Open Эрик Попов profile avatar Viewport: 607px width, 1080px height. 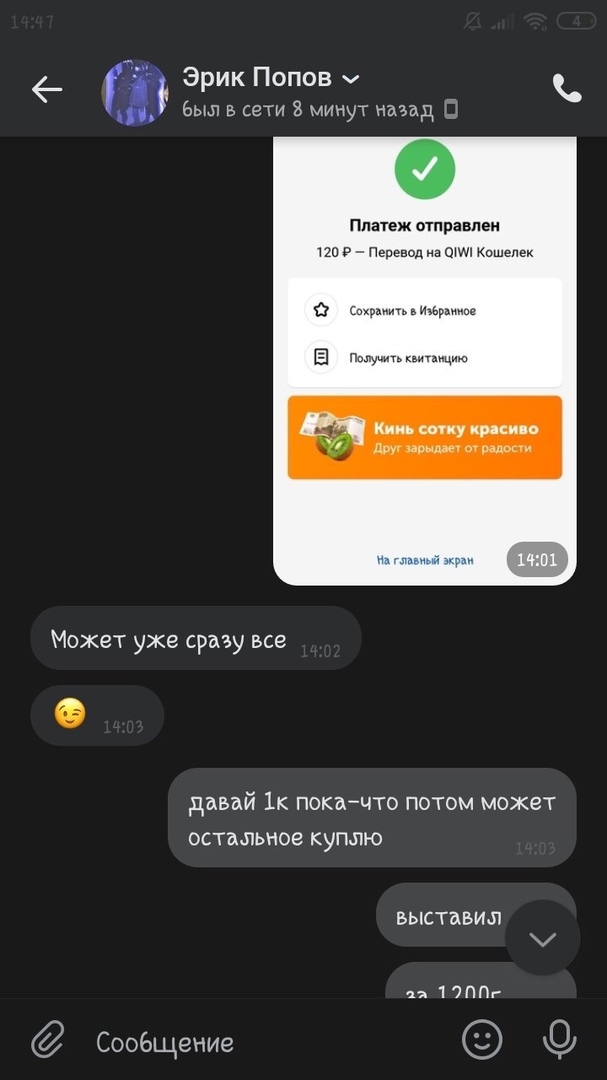(134, 92)
